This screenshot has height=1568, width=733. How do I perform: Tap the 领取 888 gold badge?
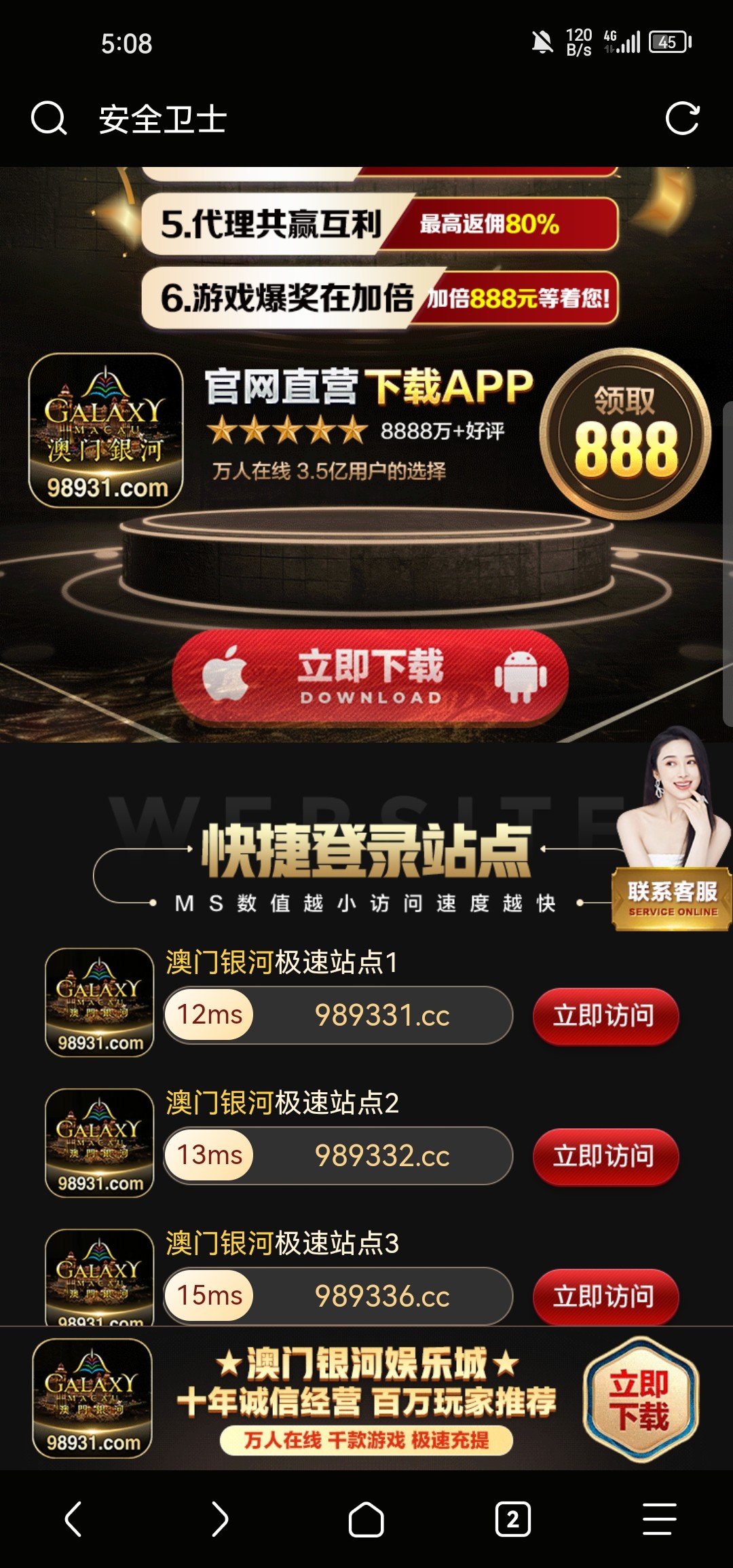pyautogui.click(x=625, y=434)
